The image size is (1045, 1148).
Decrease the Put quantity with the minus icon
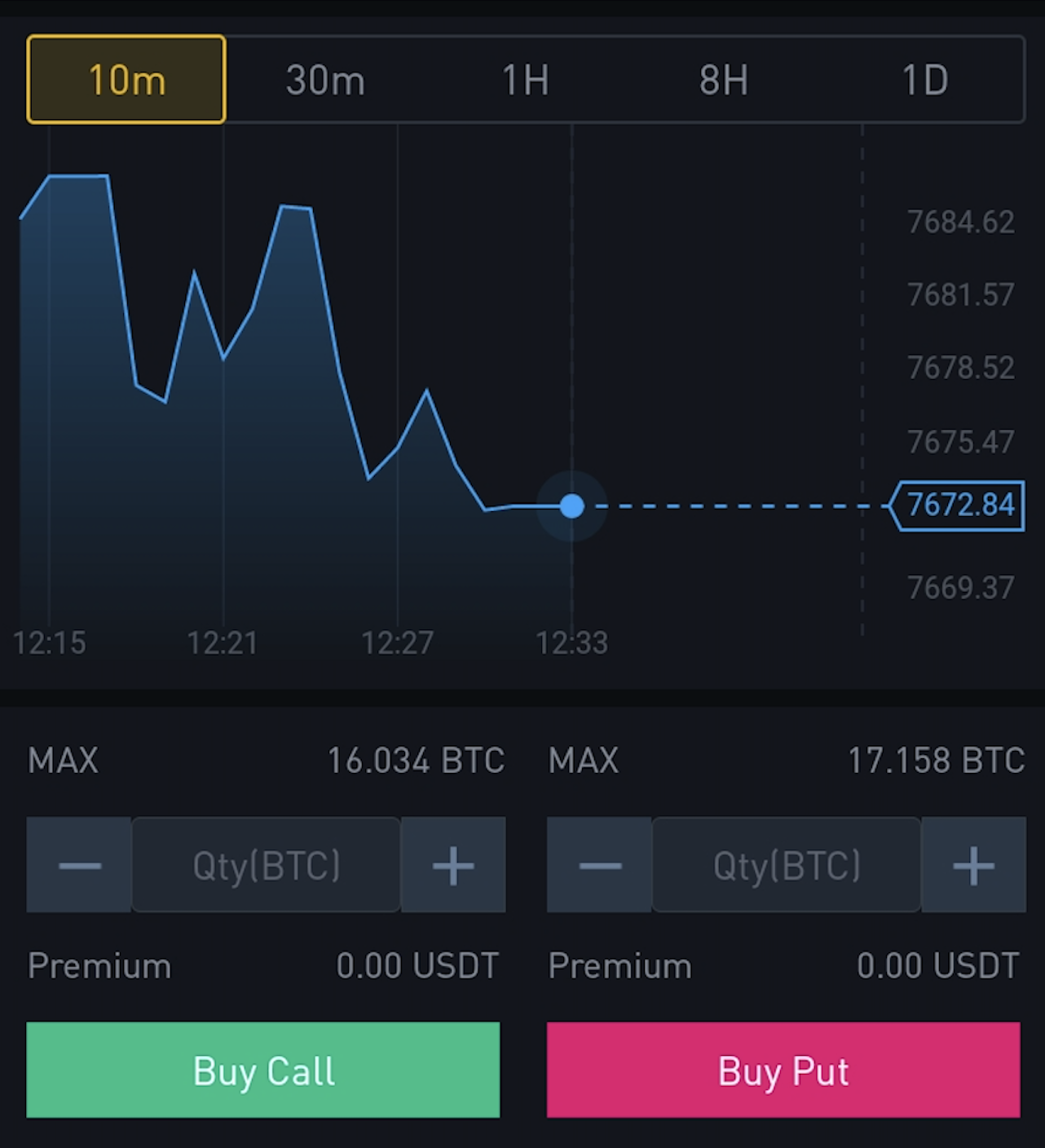coord(598,864)
